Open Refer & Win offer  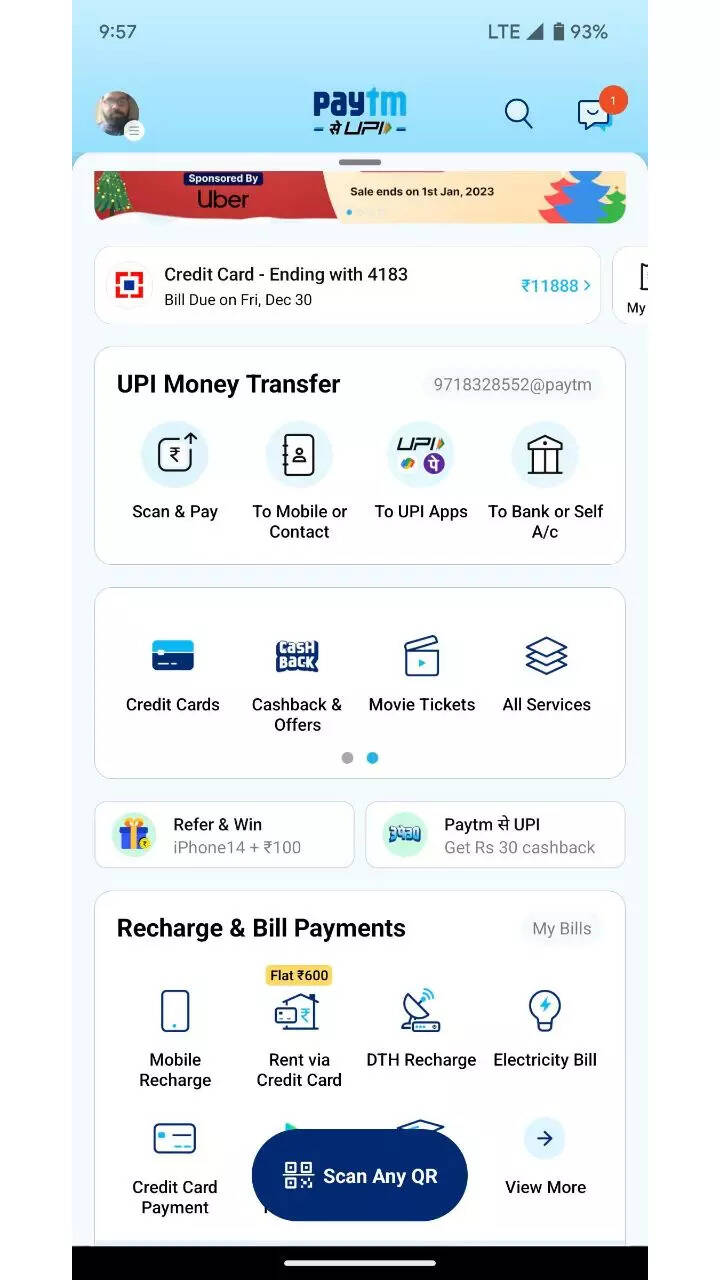(224, 834)
